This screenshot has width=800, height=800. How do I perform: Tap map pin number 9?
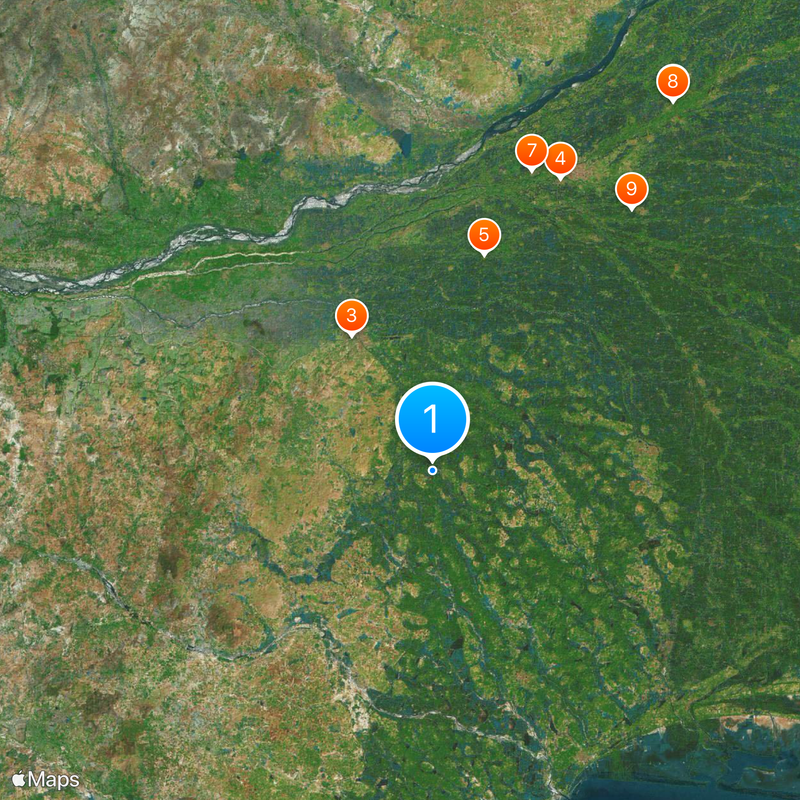pyautogui.click(x=631, y=188)
